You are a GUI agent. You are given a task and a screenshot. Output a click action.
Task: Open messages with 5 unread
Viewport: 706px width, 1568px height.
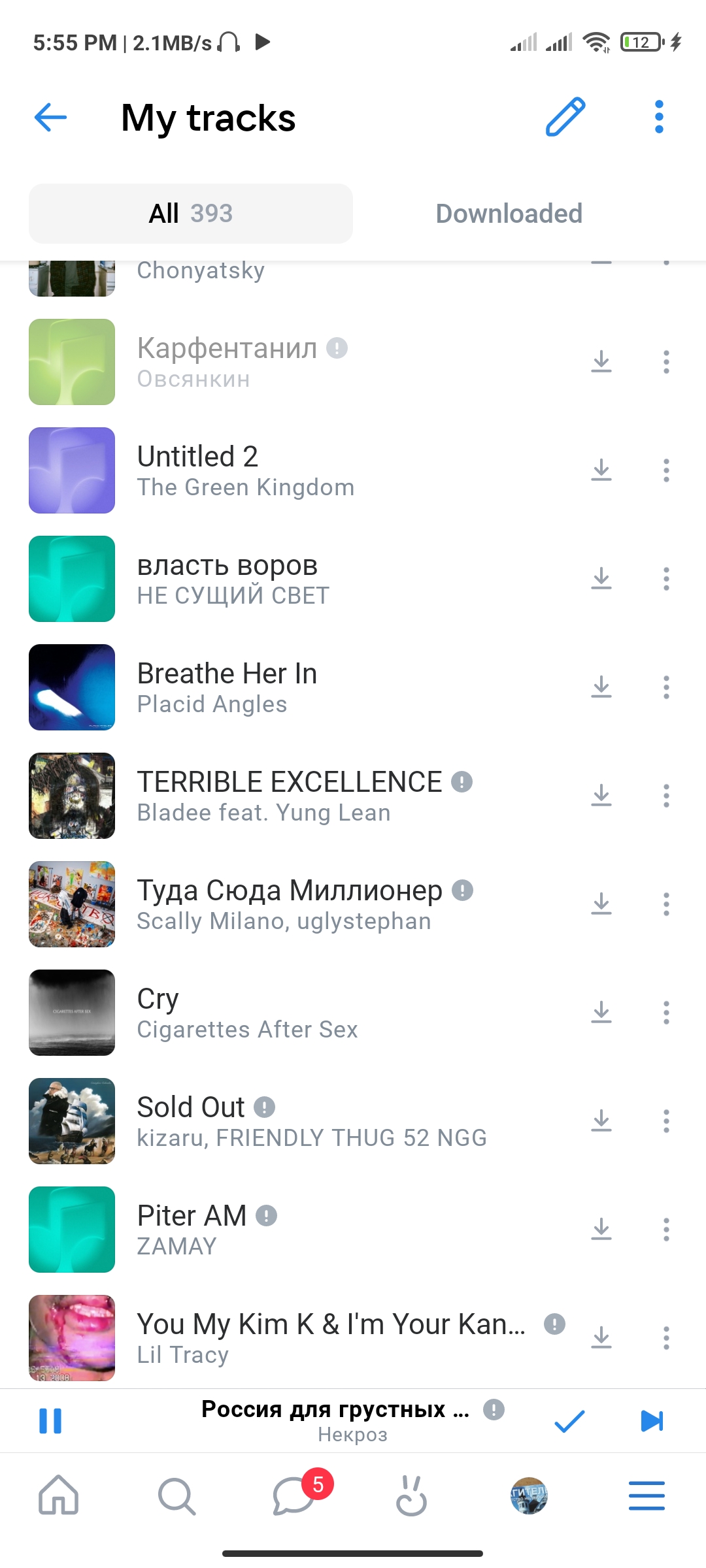click(x=294, y=1495)
